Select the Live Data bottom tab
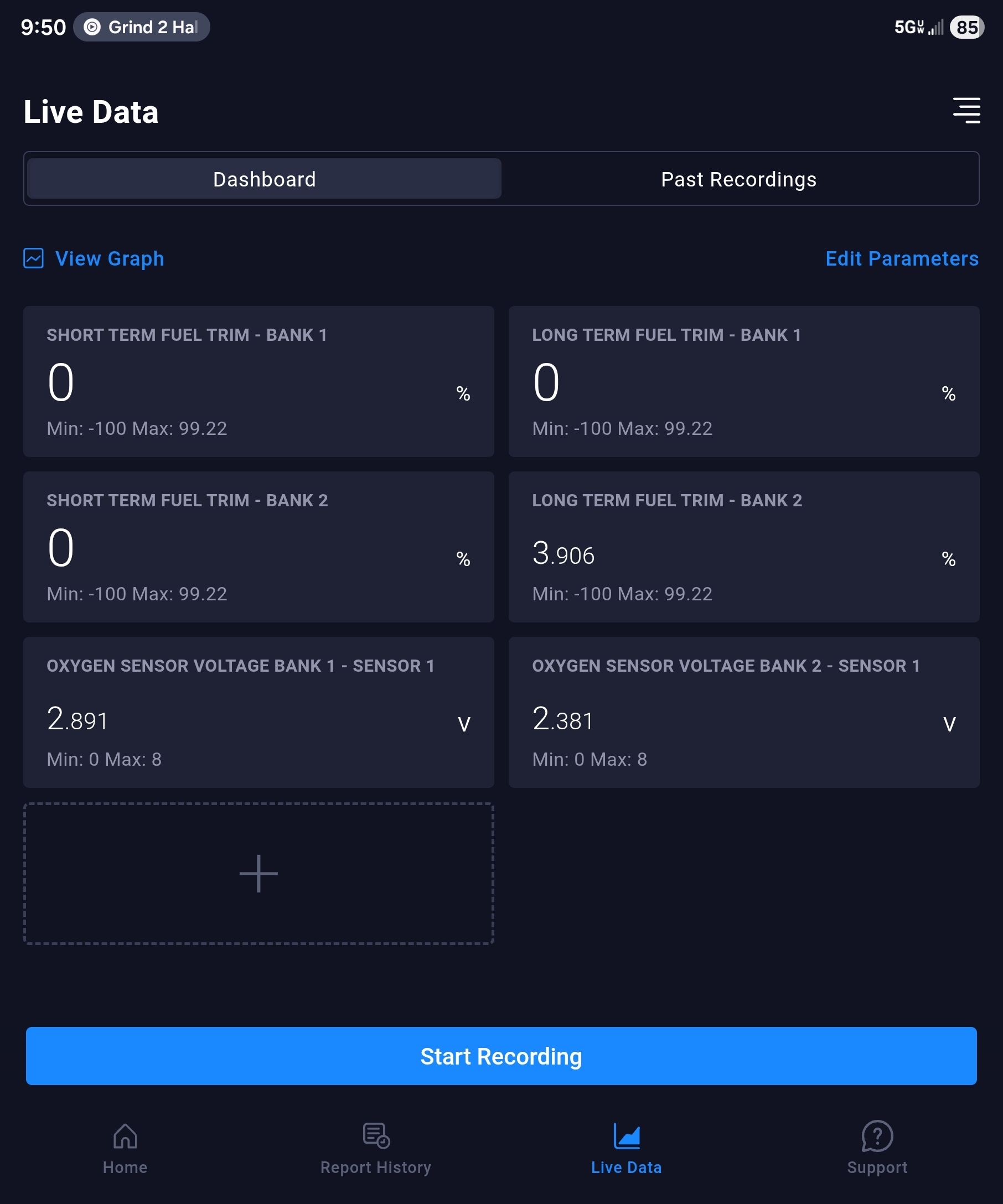The height and width of the screenshot is (1204, 1003). click(x=626, y=1148)
